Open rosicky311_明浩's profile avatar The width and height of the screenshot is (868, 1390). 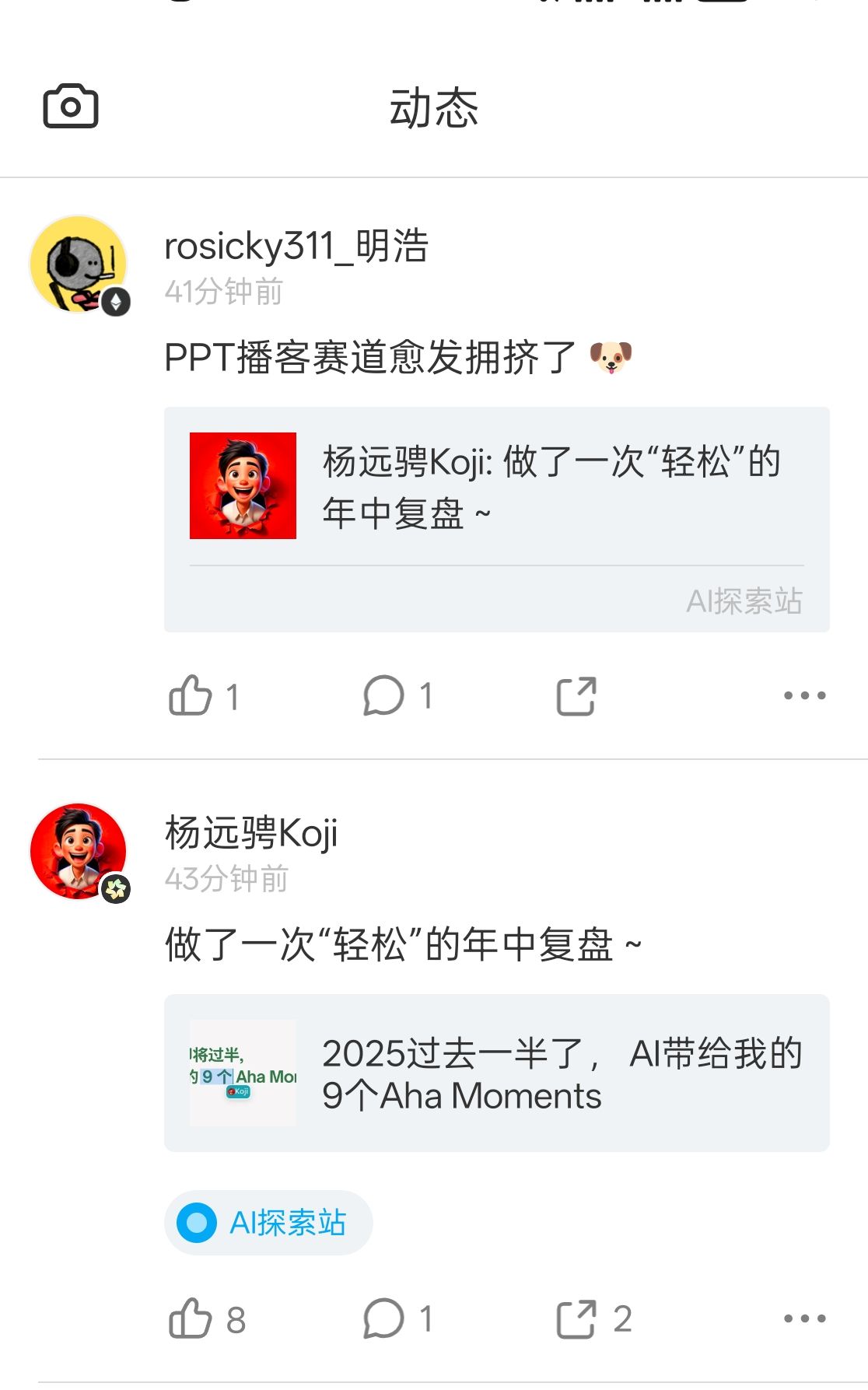point(79,264)
